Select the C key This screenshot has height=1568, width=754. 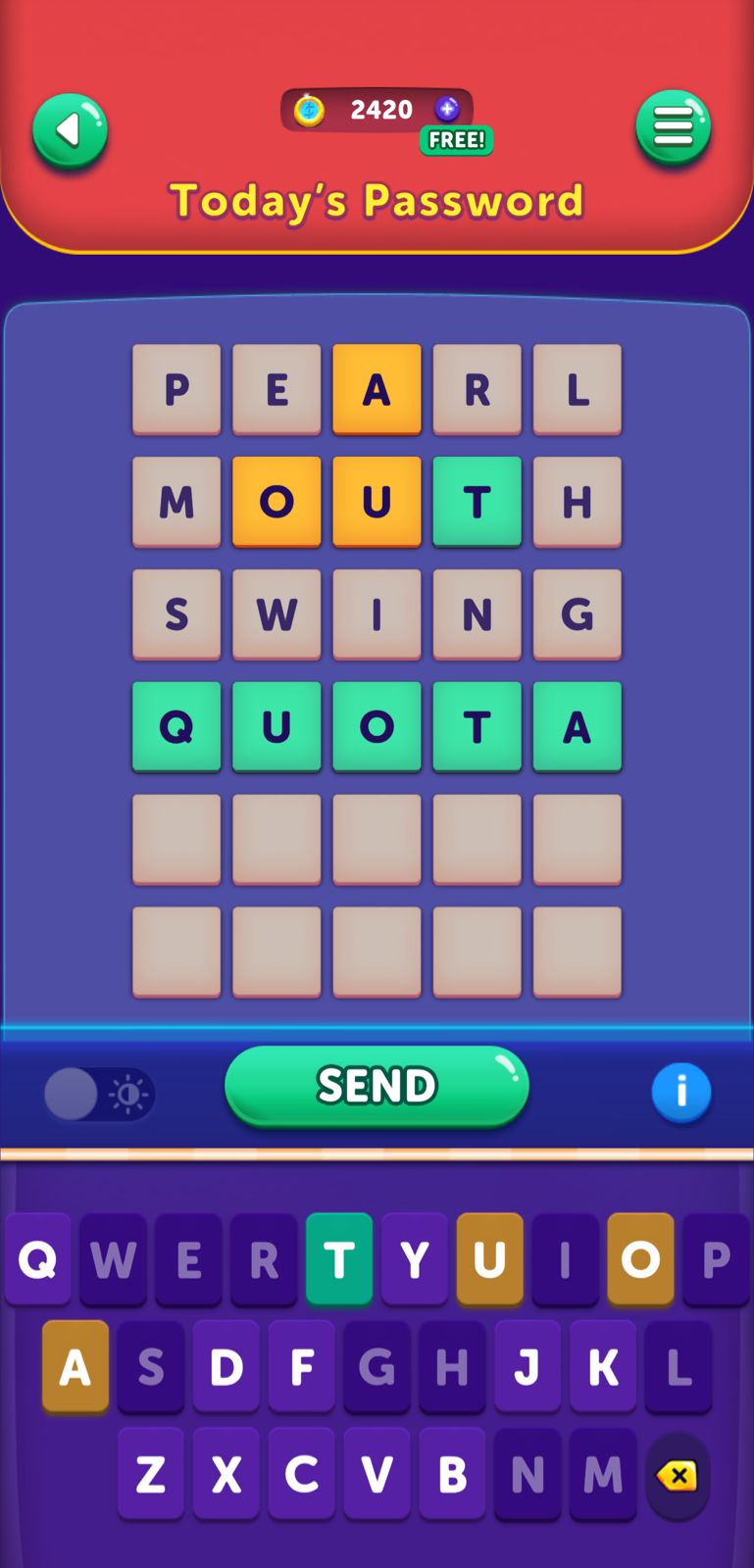302,1473
